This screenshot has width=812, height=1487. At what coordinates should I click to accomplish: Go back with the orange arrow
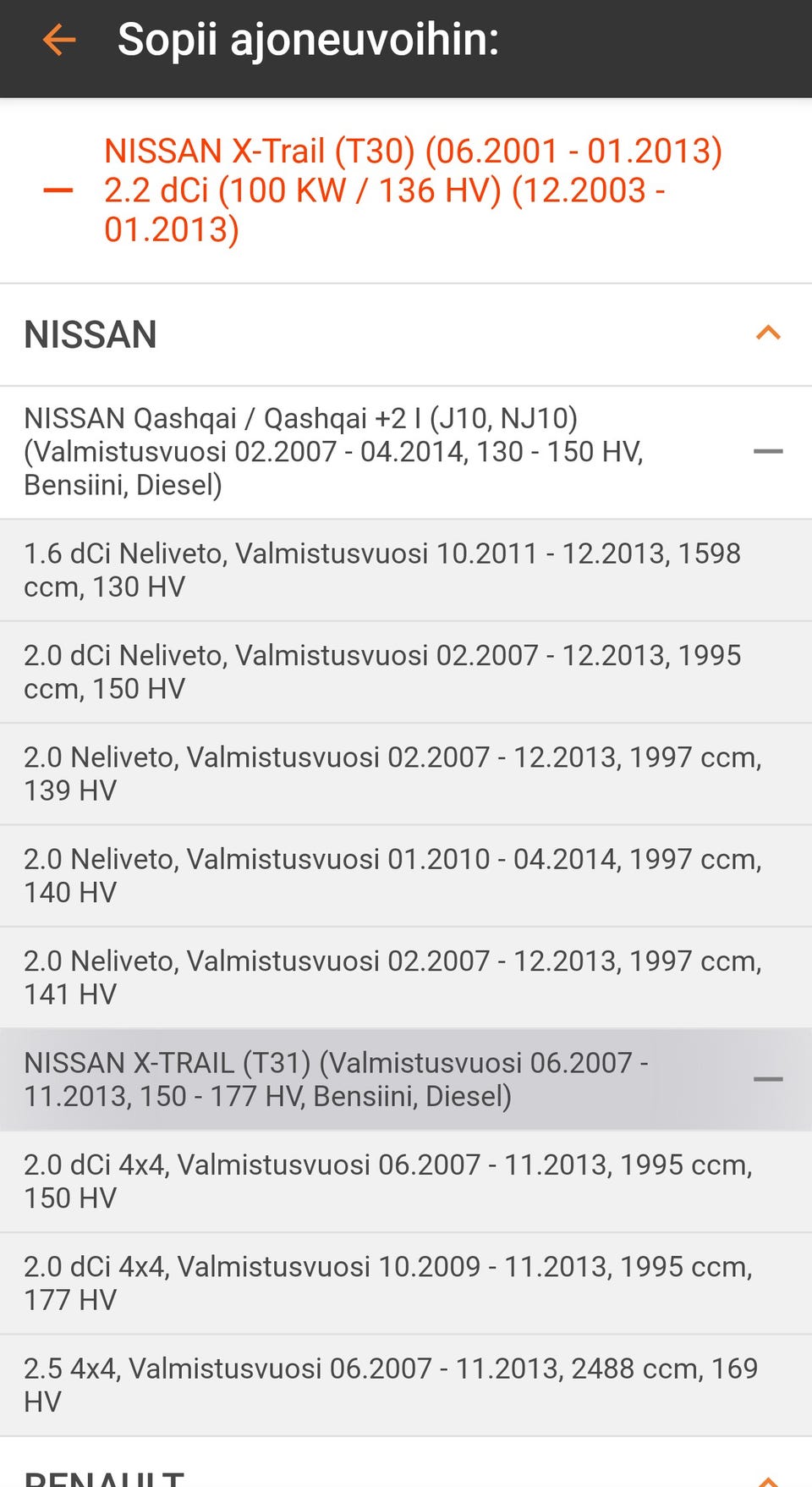pos(59,40)
